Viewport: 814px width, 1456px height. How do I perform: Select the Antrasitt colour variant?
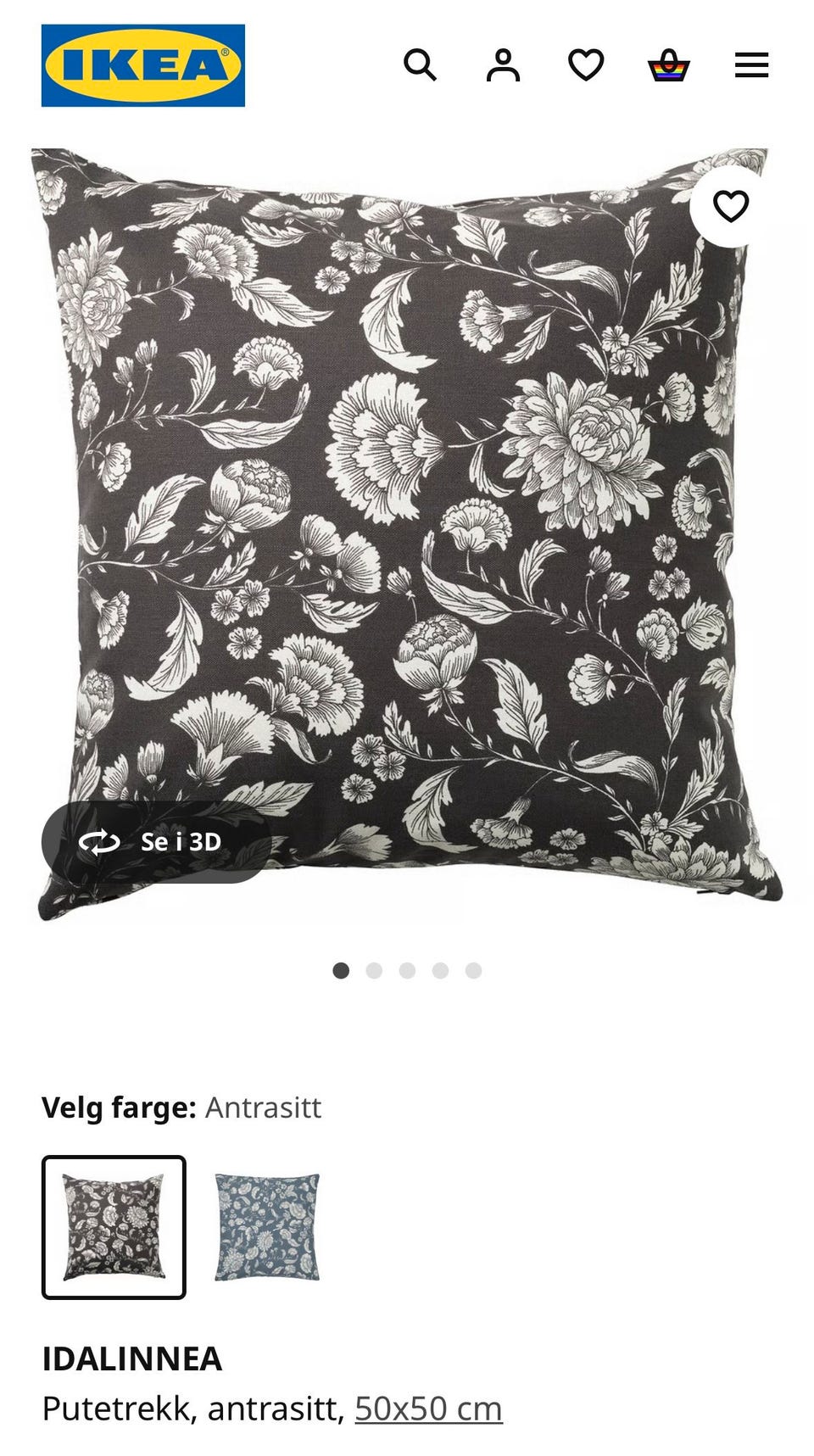click(114, 1227)
